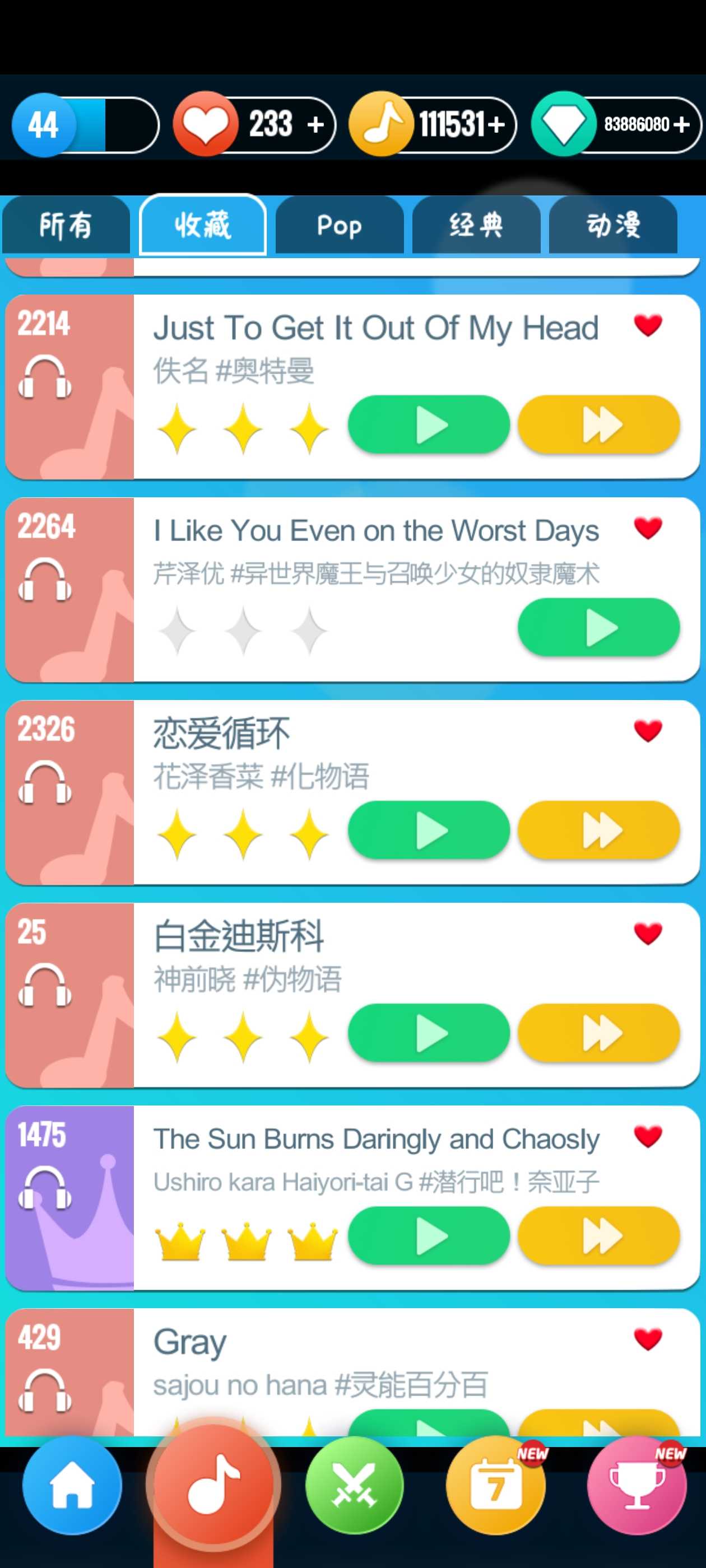Start 白金迪斯科 in fast-forward mode
Image resolution: width=706 pixels, height=1568 pixels.
(x=599, y=1033)
